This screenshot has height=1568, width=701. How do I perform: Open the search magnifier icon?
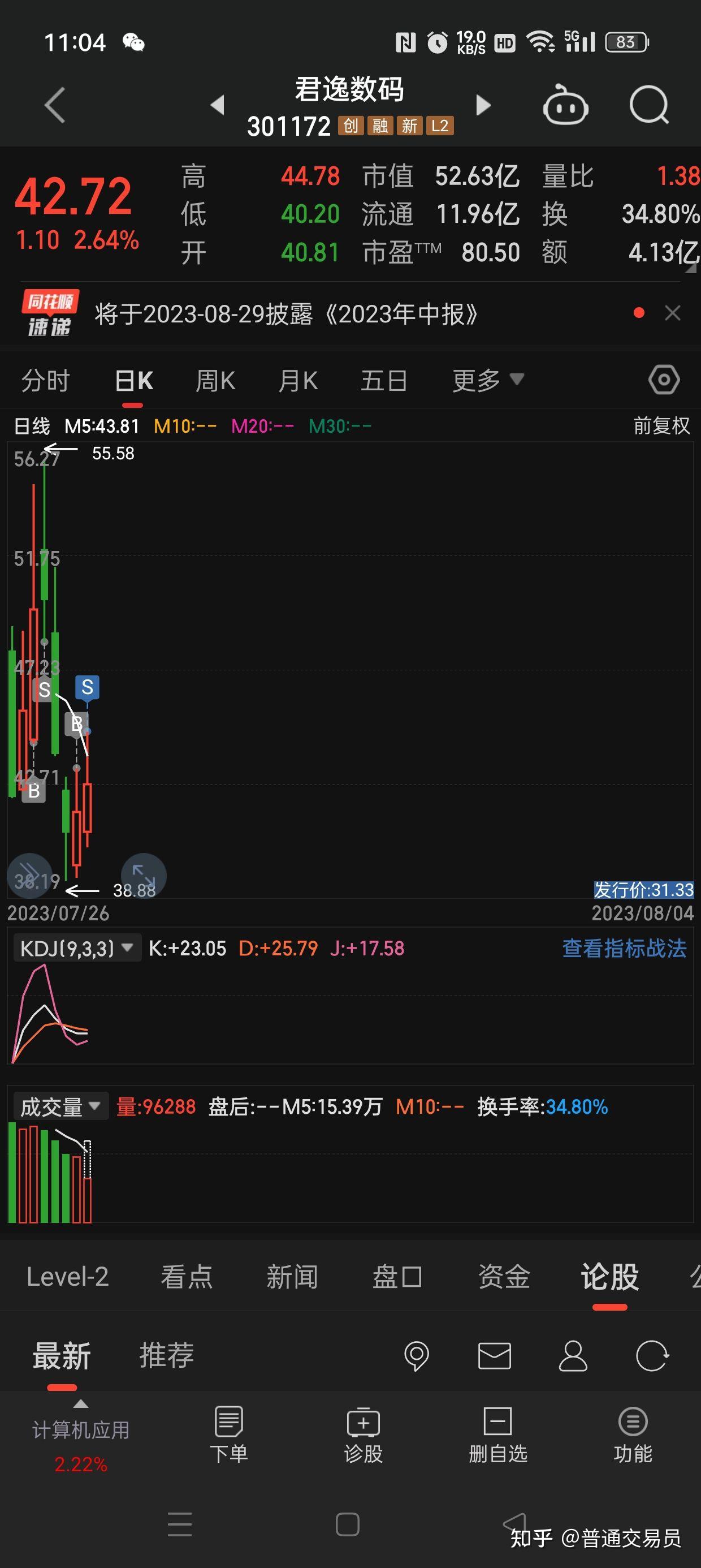(648, 105)
